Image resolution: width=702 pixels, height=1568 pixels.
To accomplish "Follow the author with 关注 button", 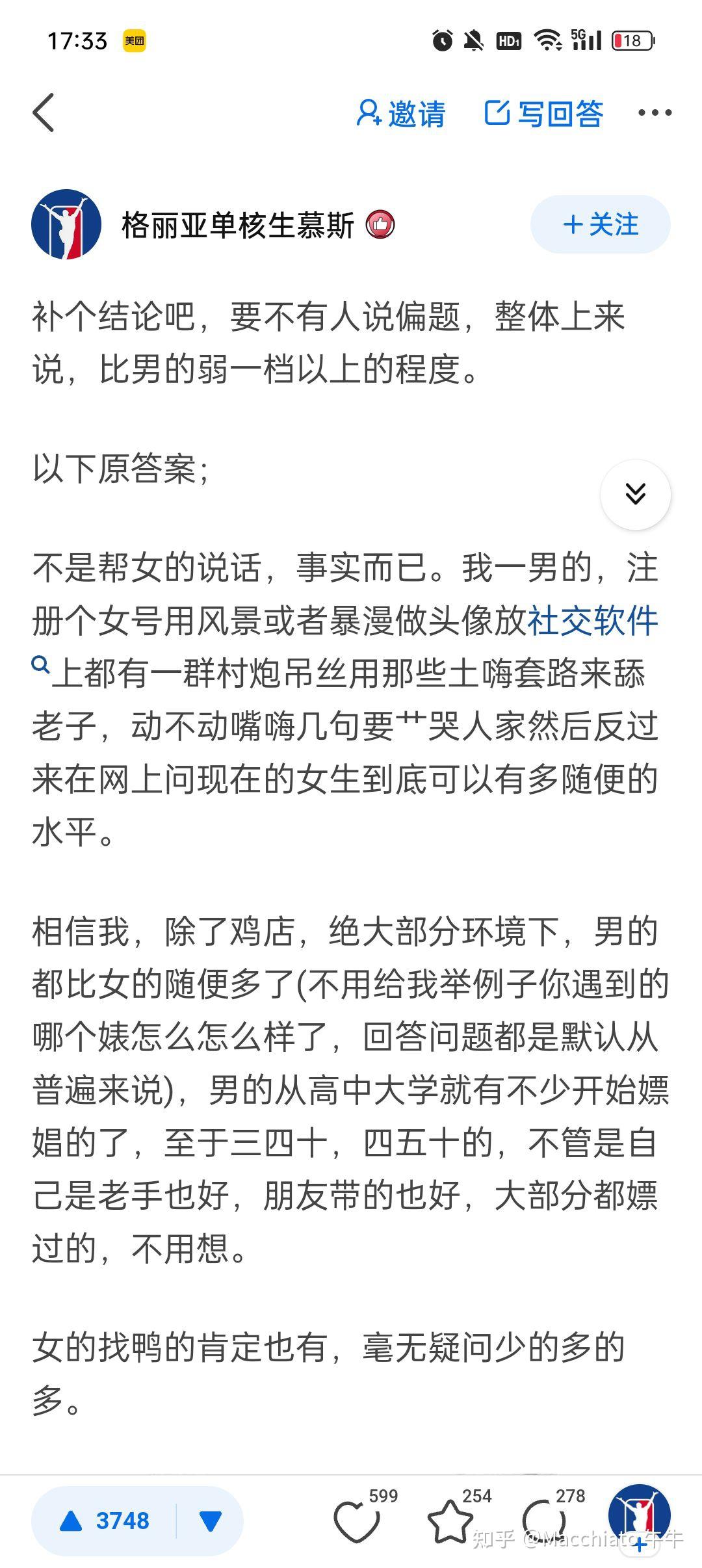I will pyautogui.click(x=600, y=224).
